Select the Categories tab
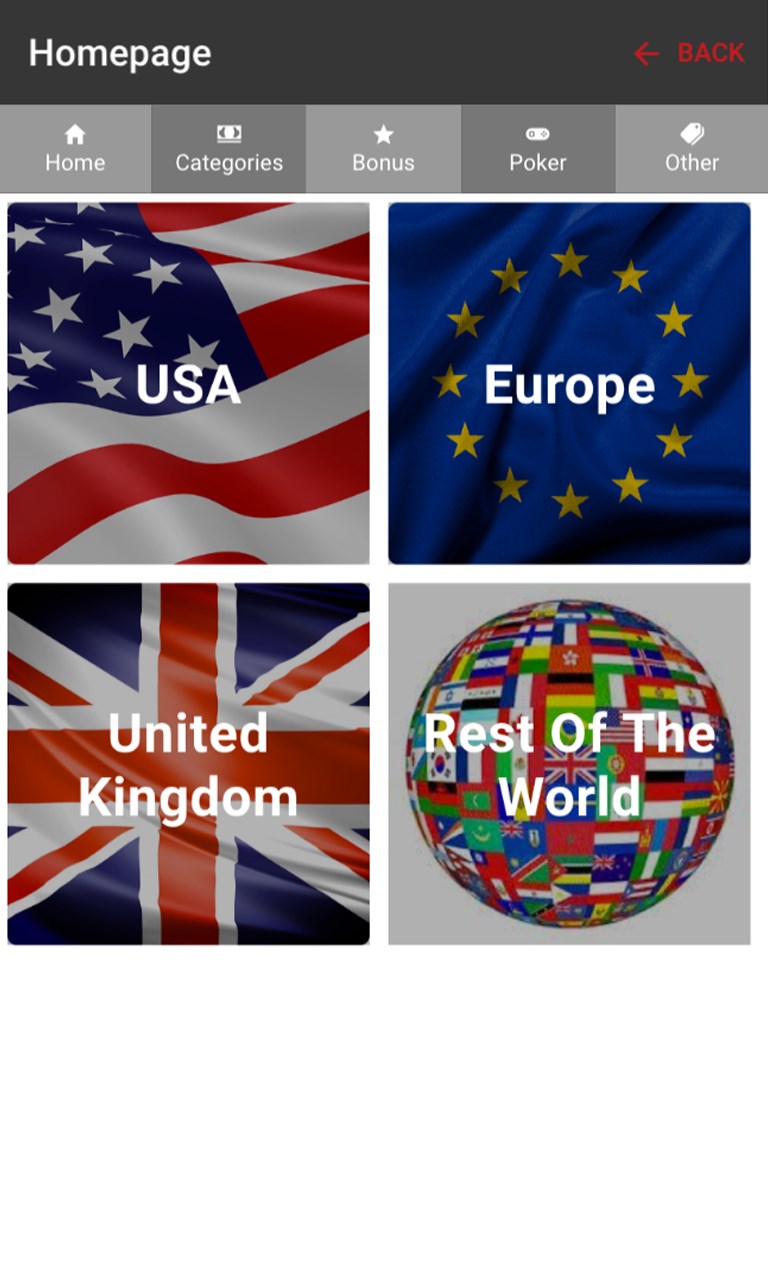Viewport: 768px width, 1280px height. coord(229,149)
